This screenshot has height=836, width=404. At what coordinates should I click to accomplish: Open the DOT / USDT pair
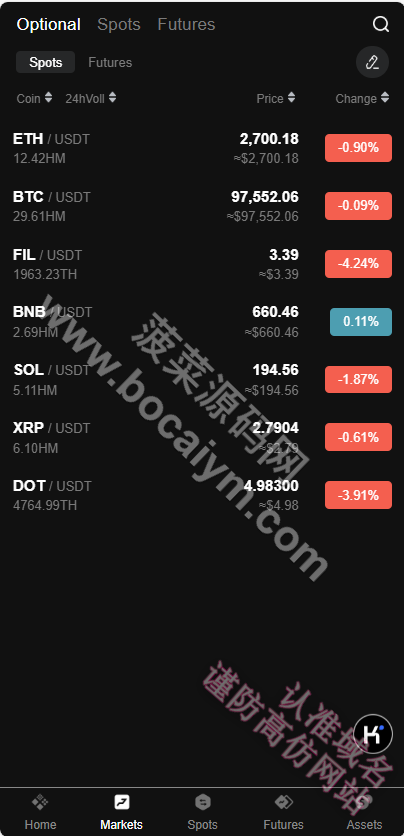[202, 495]
